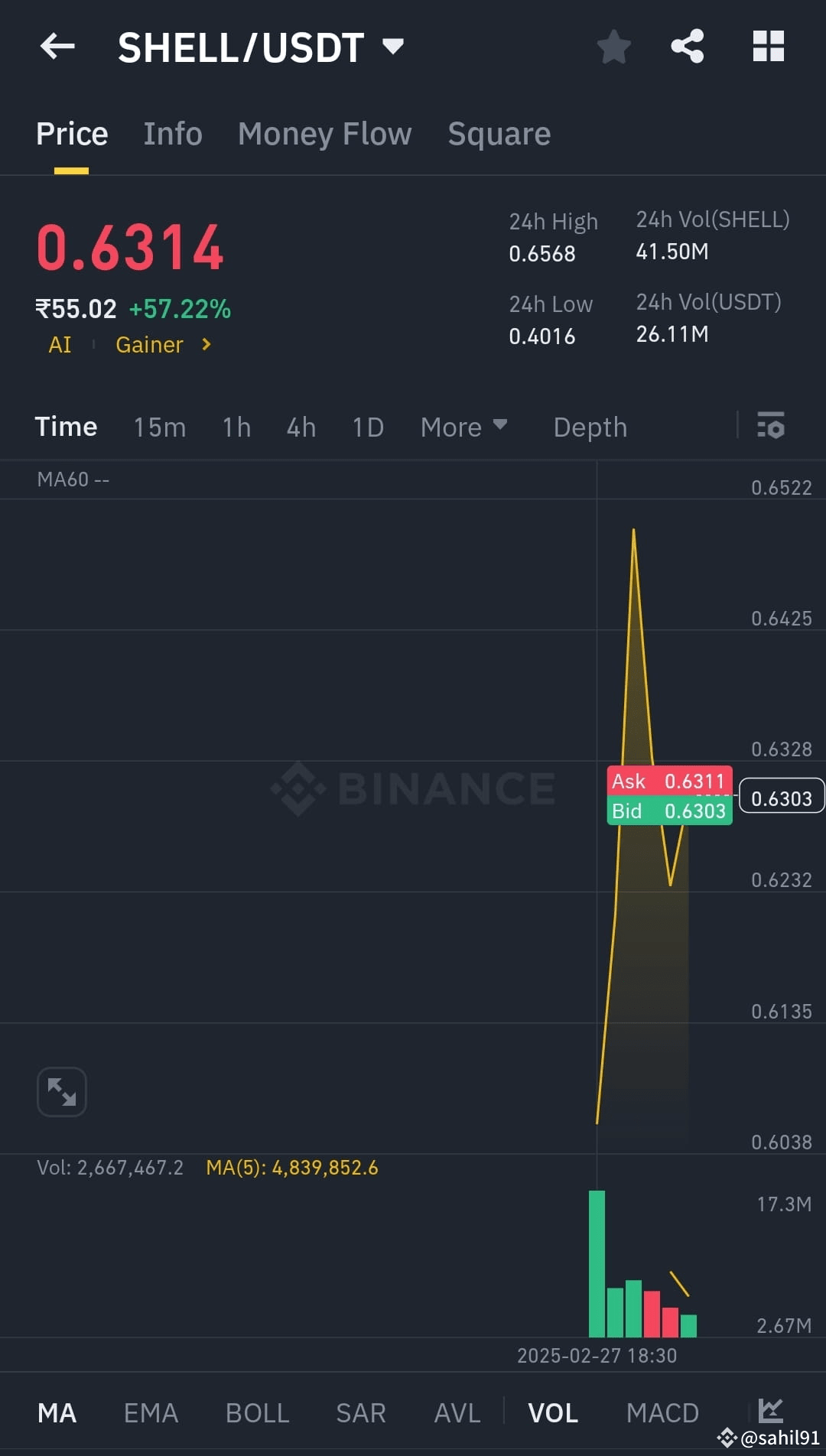Open the Info tab
Screen dimensions: 826x1456
tap(172, 133)
